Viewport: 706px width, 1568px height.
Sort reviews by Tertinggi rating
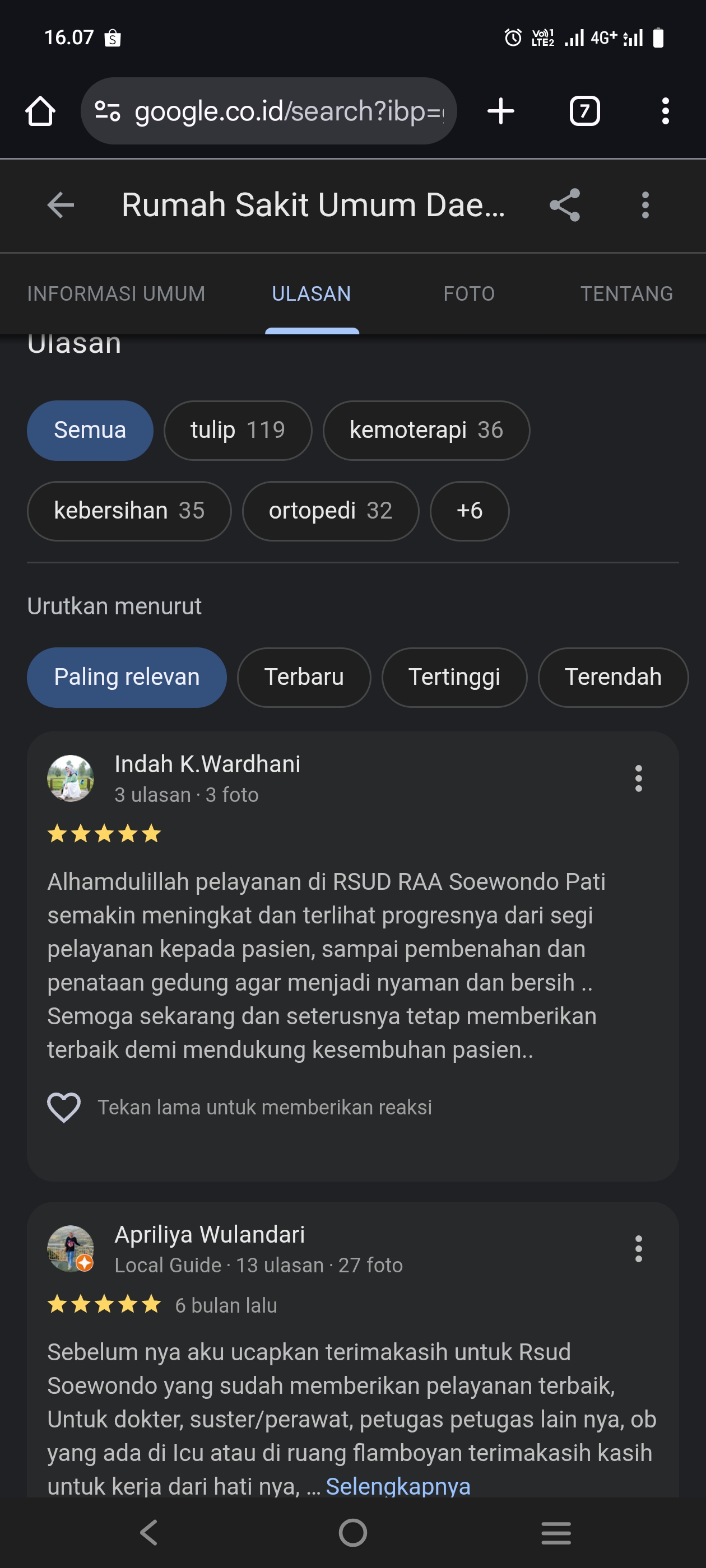point(454,677)
